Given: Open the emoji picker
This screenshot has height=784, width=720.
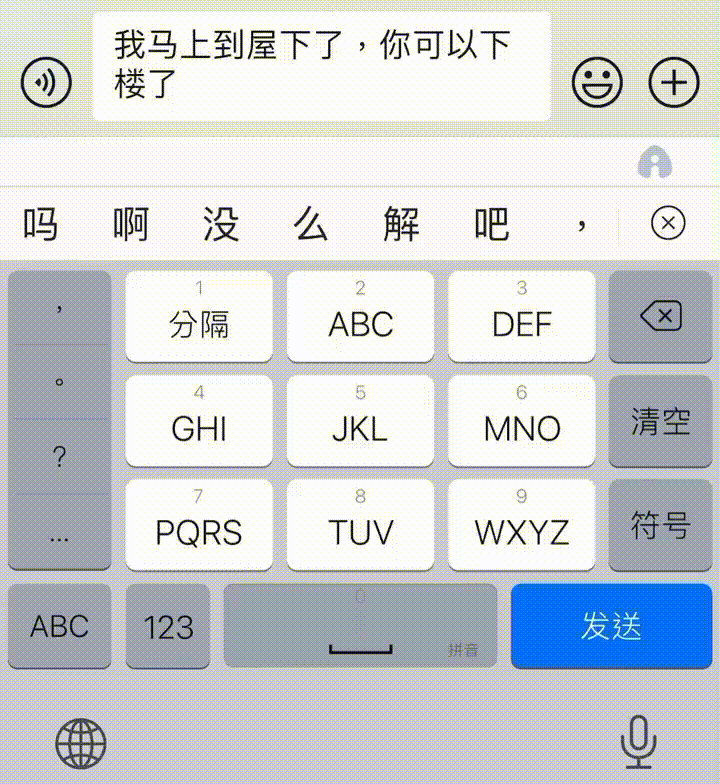Looking at the screenshot, I should click(597, 82).
